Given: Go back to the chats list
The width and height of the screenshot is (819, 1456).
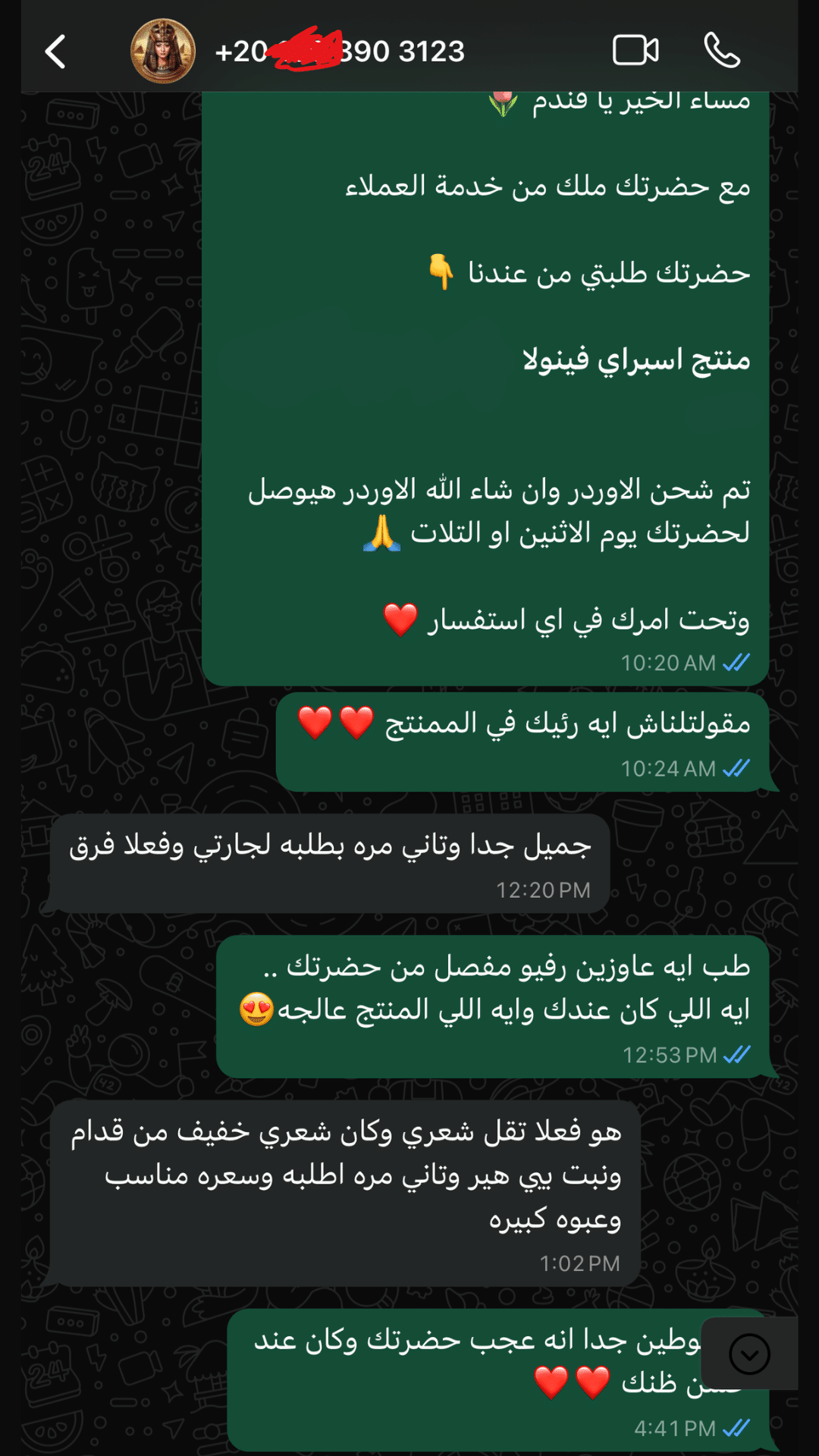Looking at the screenshot, I should tap(55, 52).
